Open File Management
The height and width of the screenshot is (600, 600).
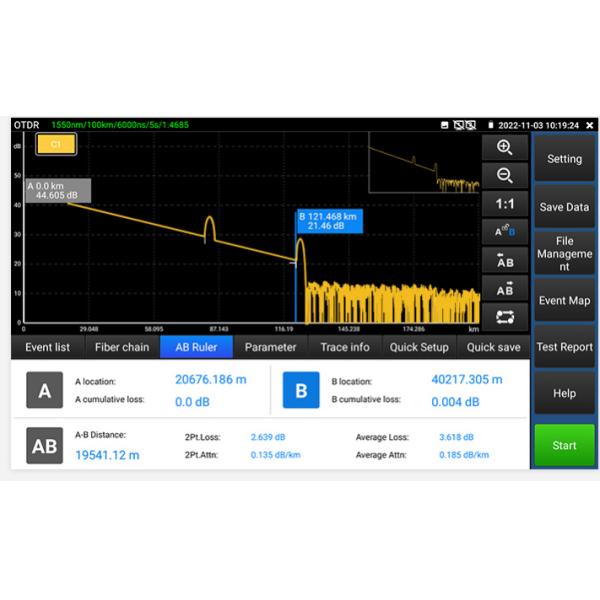pyautogui.click(x=564, y=254)
